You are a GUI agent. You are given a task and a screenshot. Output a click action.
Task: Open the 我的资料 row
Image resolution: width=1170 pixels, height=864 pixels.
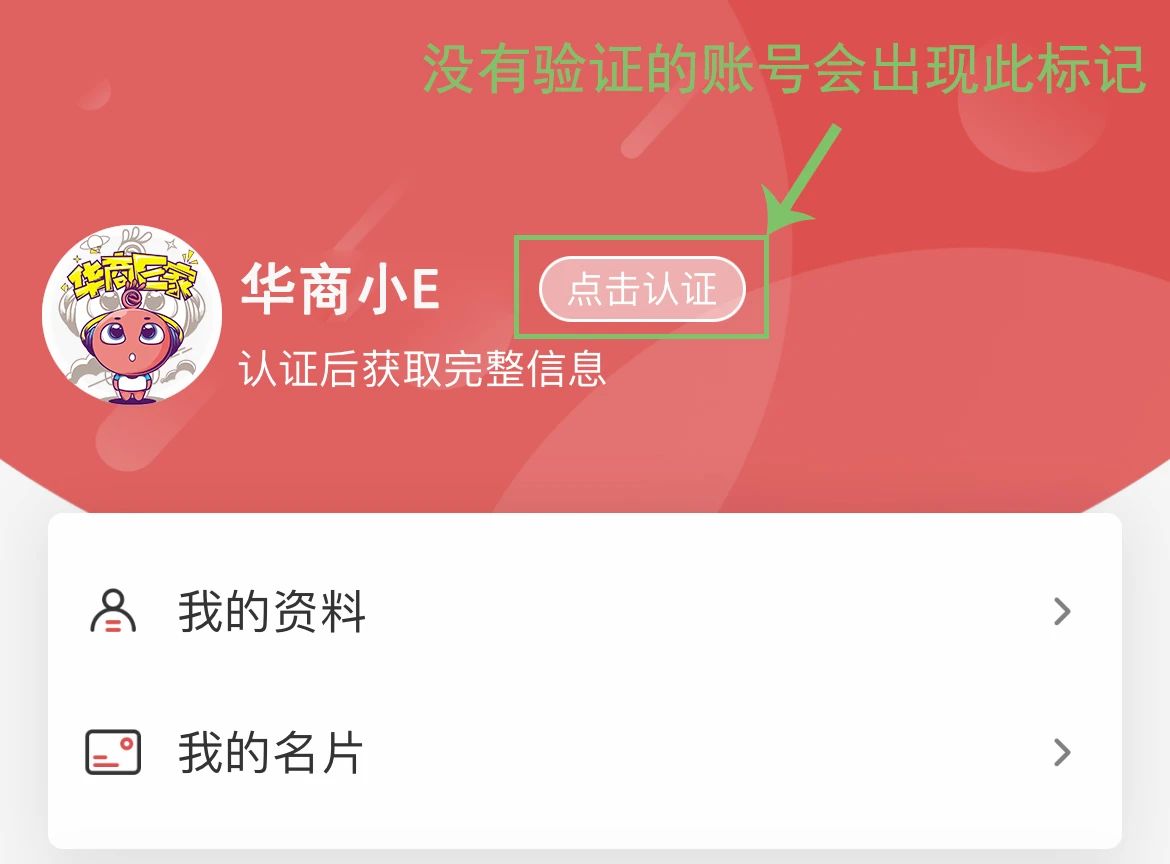coord(584,611)
